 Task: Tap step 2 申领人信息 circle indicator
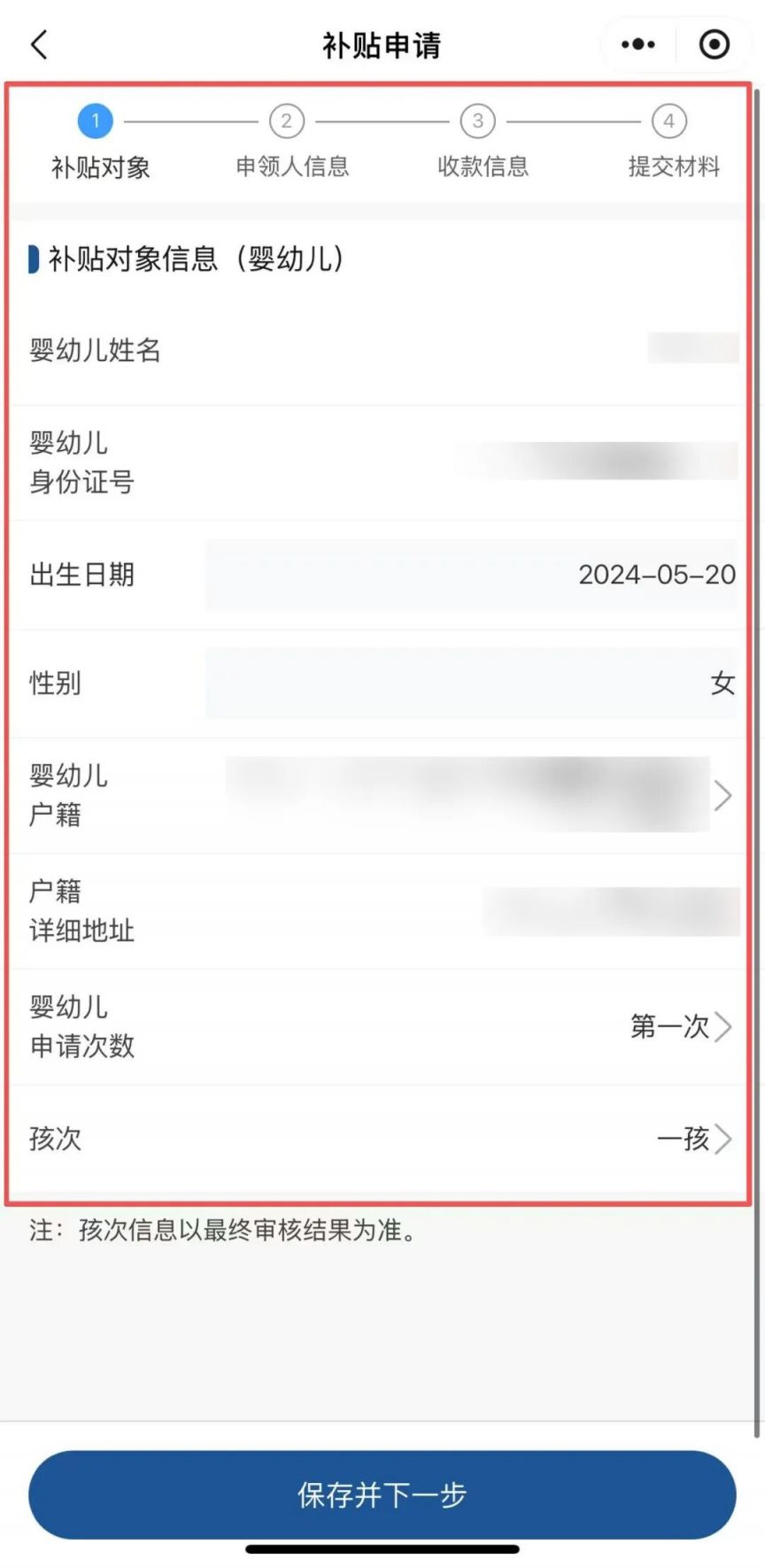pyautogui.click(x=285, y=121)
